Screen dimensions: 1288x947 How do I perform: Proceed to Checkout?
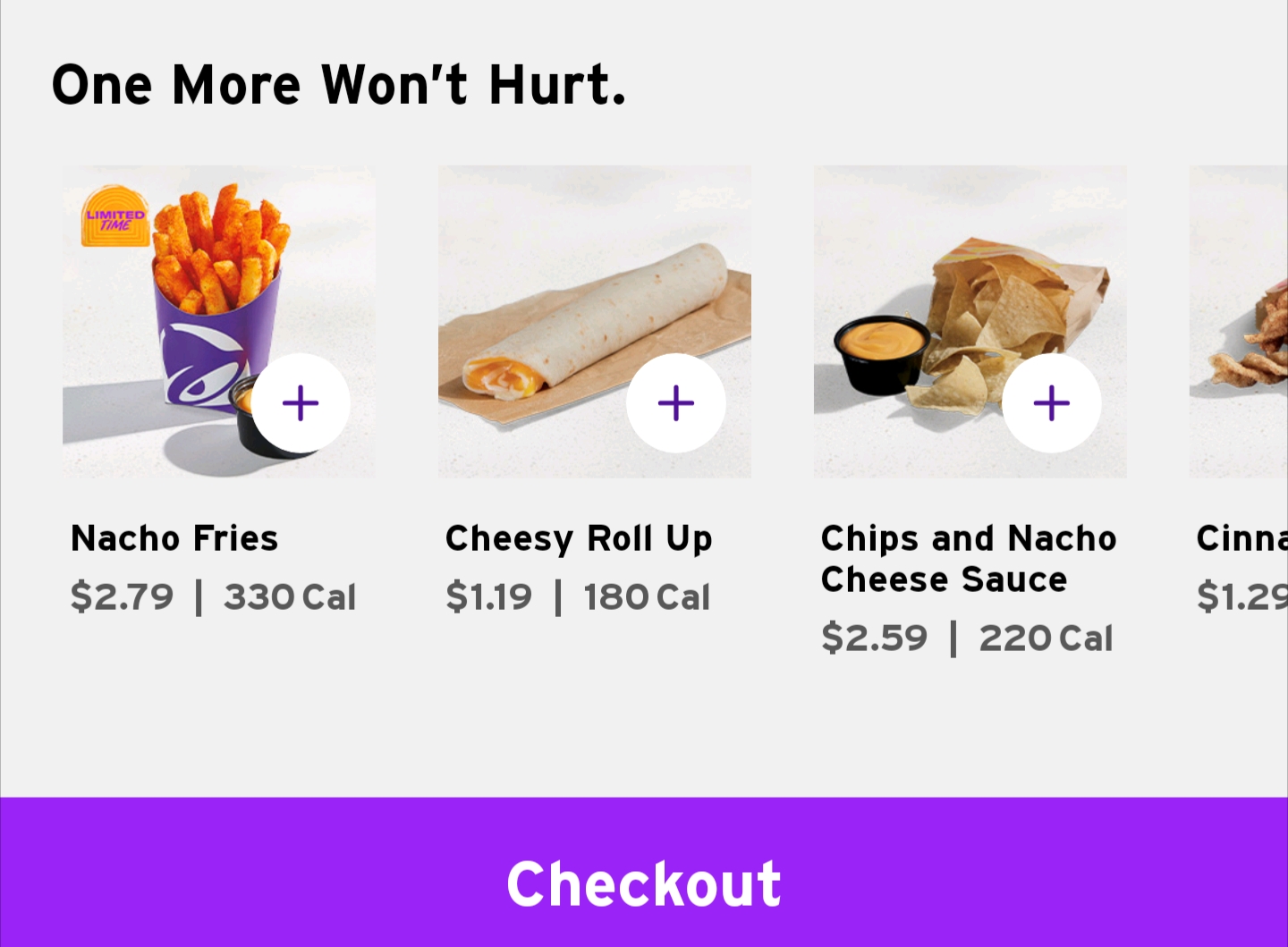tap(644, 883)
